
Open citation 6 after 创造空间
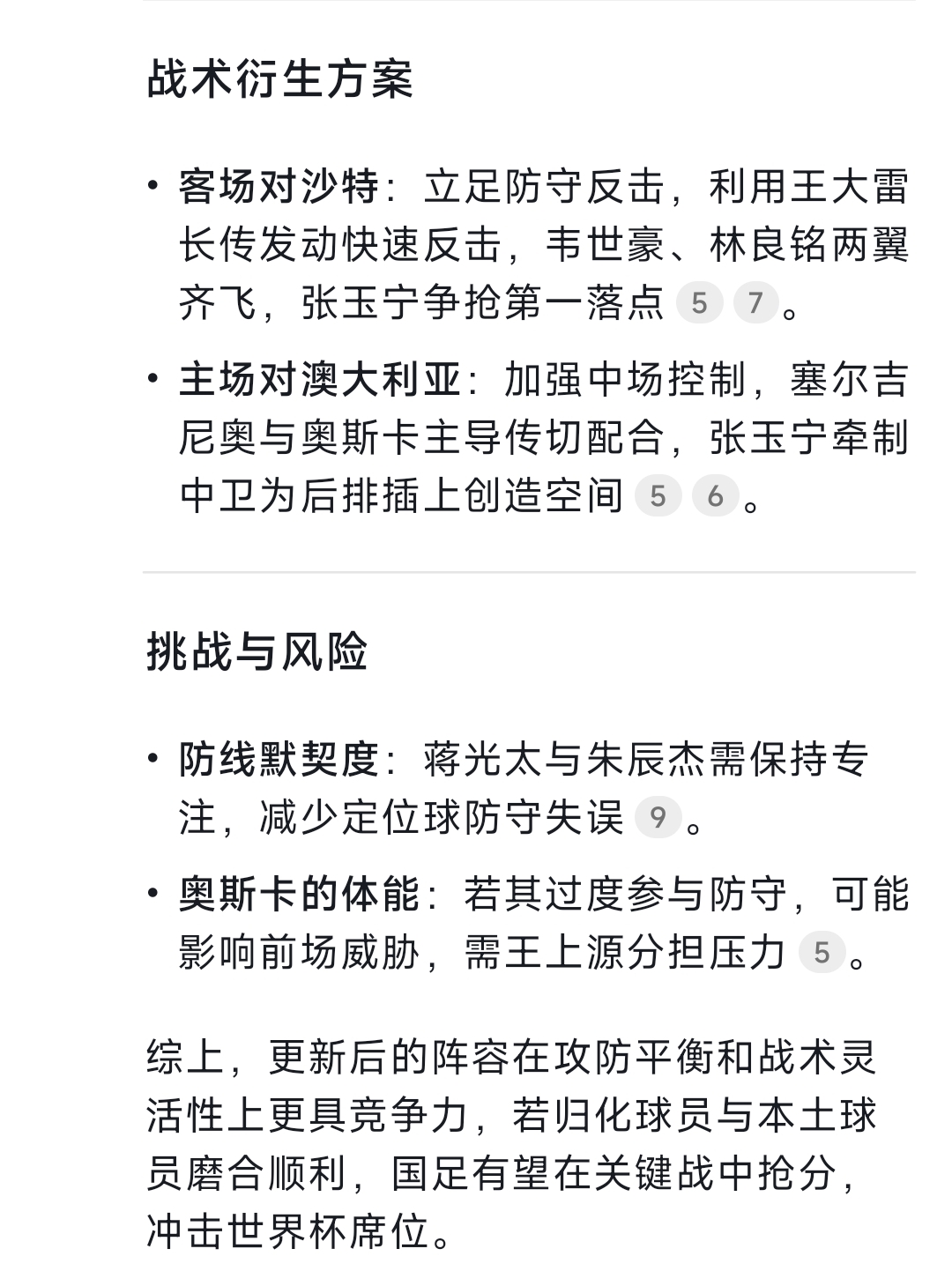tap(715, 496)
